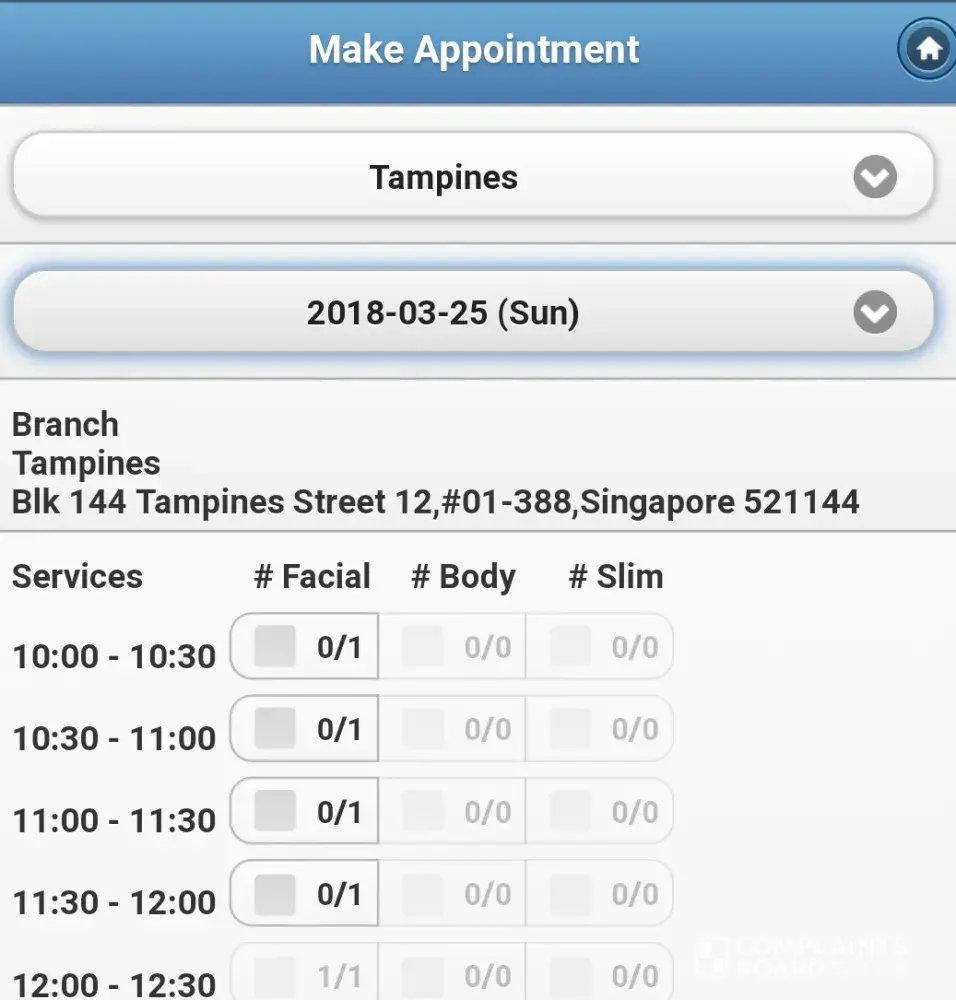This screenshot has width=956, height=1000.
Task: Check the Facial slot for 10:00 - 10:30
Action: [276, 647]
